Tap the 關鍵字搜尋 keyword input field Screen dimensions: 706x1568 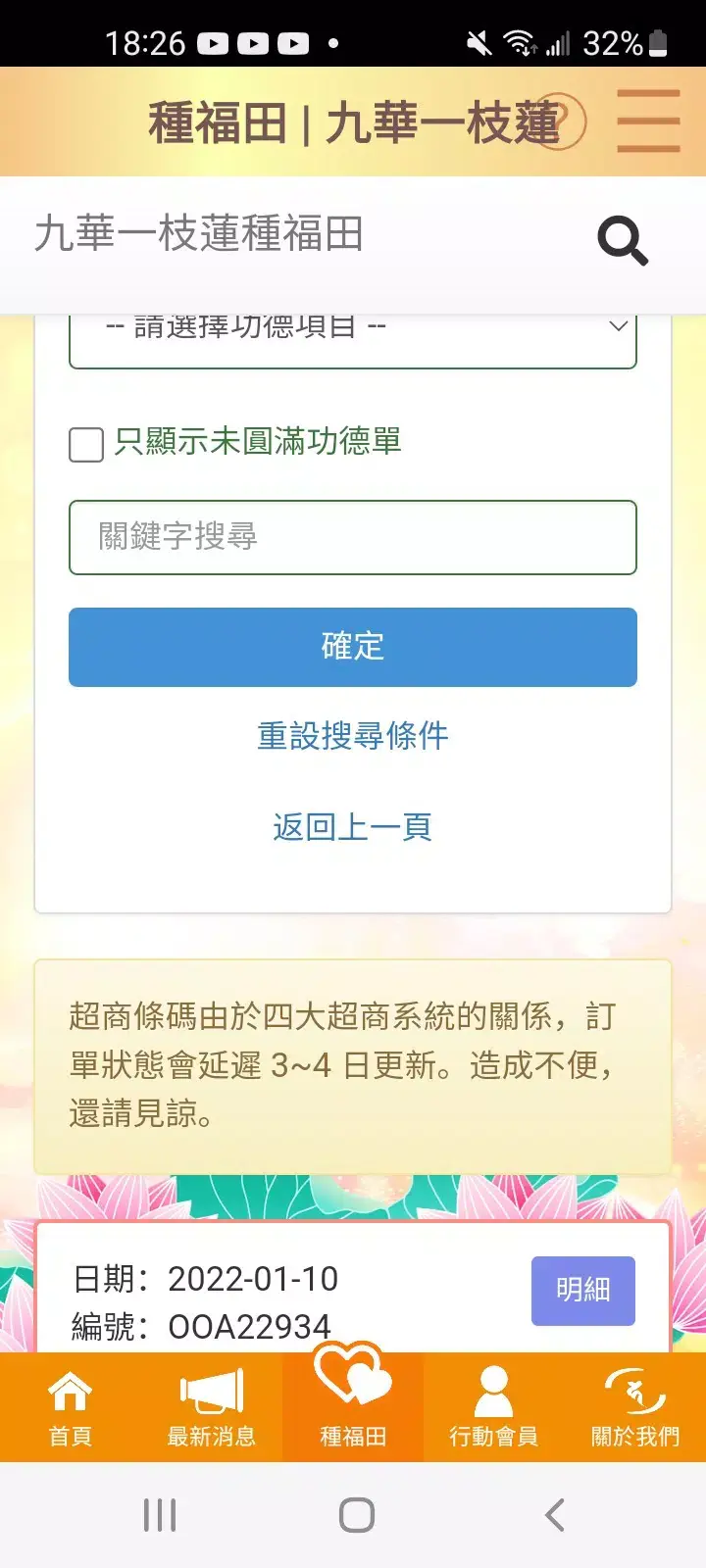pyautogui.click(x=353, y=537)
